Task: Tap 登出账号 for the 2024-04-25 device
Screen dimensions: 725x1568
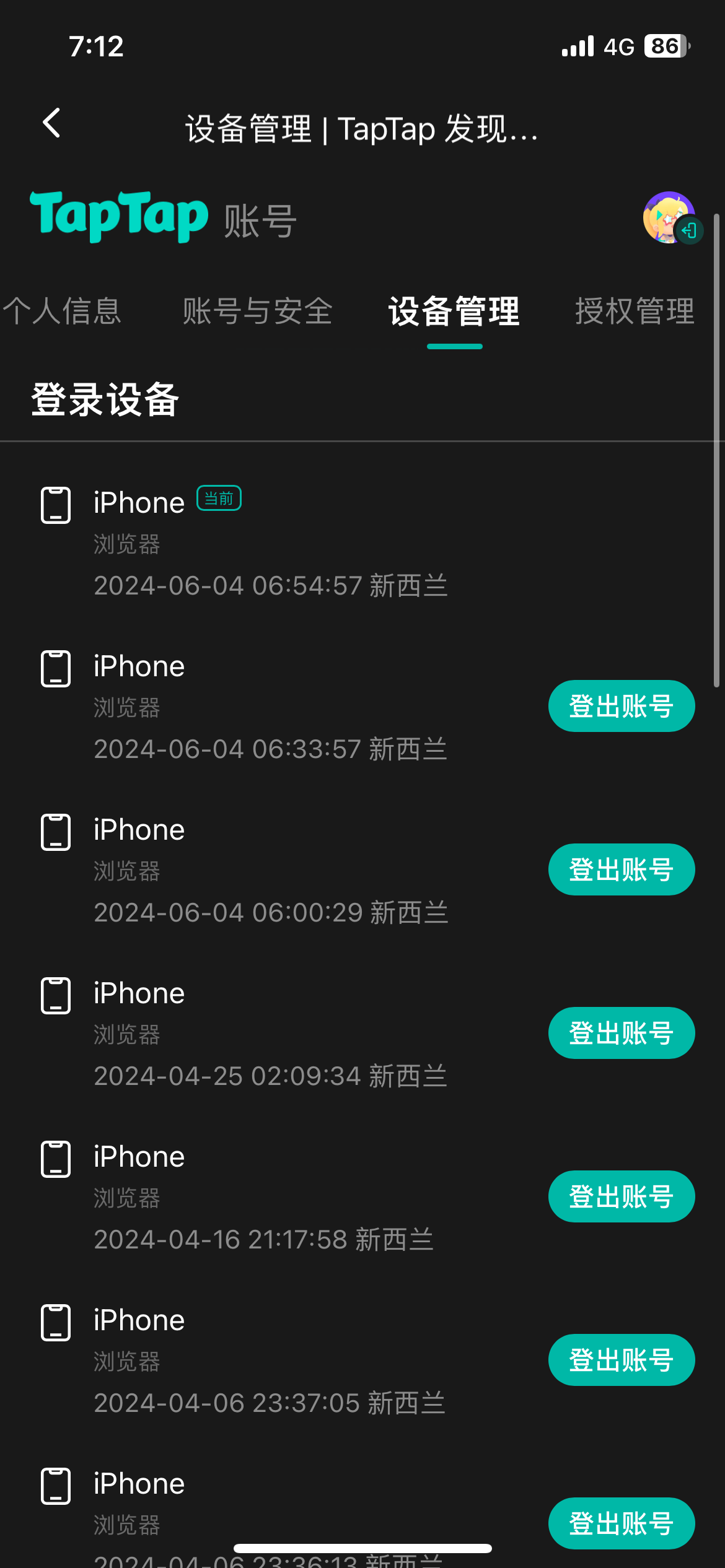Action: pyautogui.click(x=622, y=1033)
